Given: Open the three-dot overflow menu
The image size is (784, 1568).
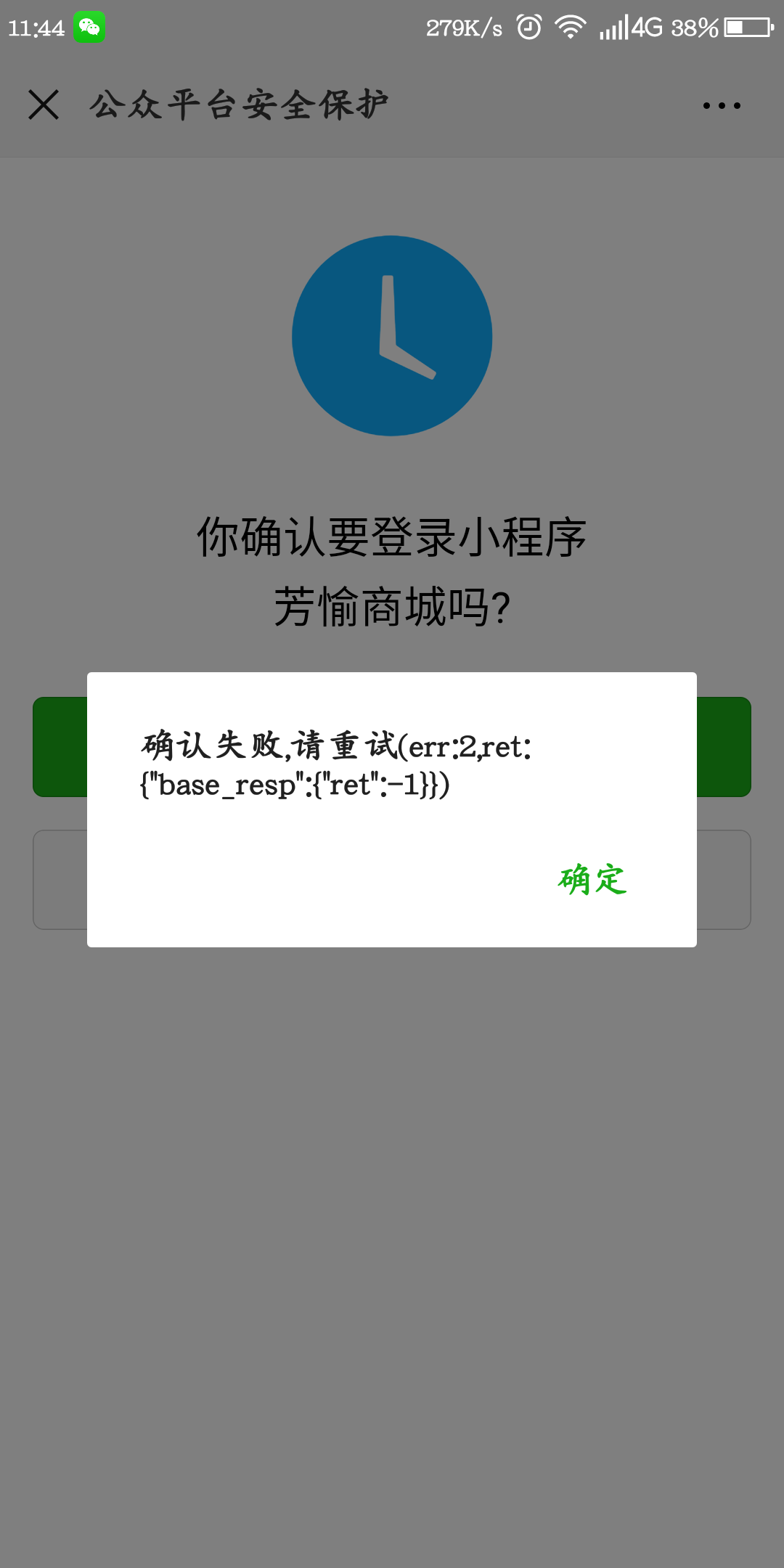Looking at the screenshot, I should 722,106.
